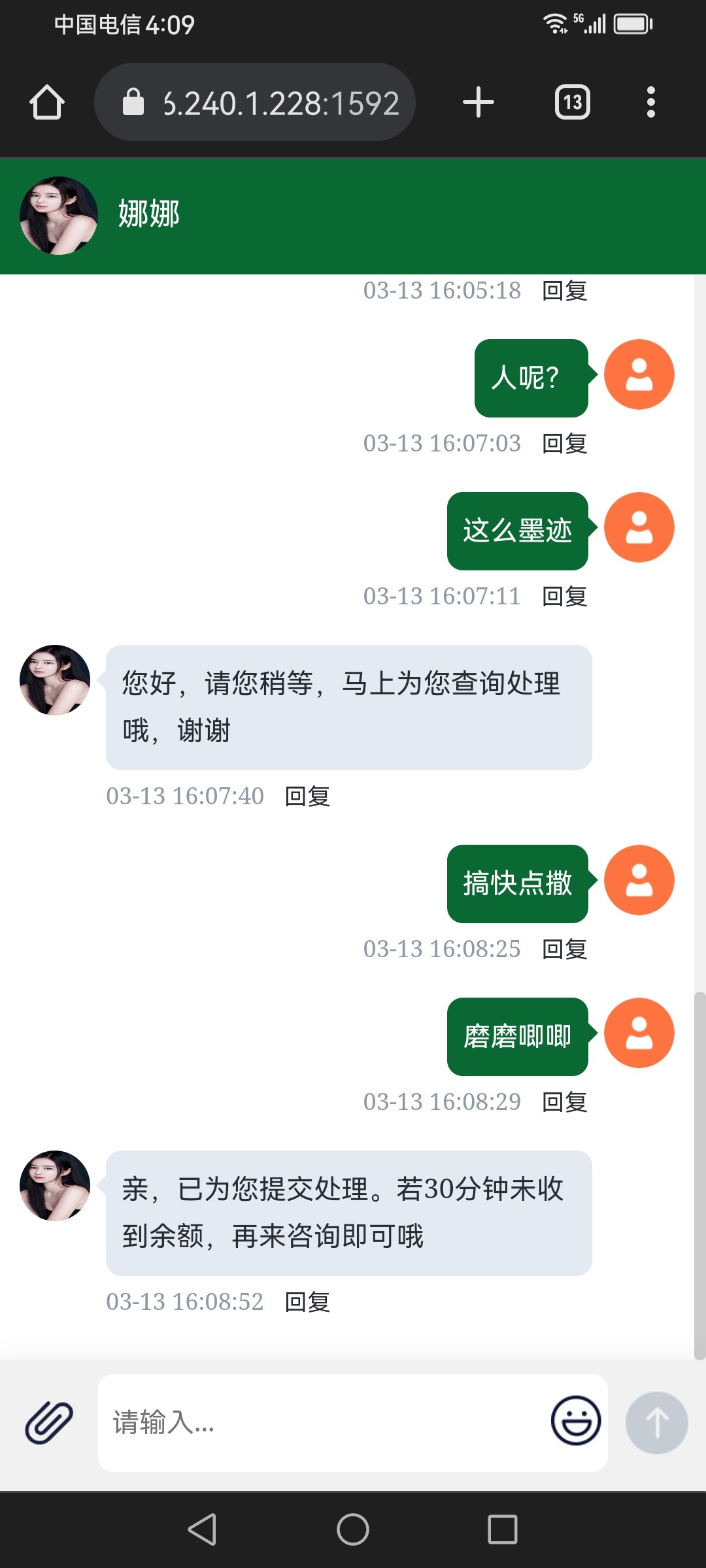Viewport: 706px width, 1568px height.
Task: Tap 回复 under the 磨磨唧唧 message
Action: (x=565, y=1102)
